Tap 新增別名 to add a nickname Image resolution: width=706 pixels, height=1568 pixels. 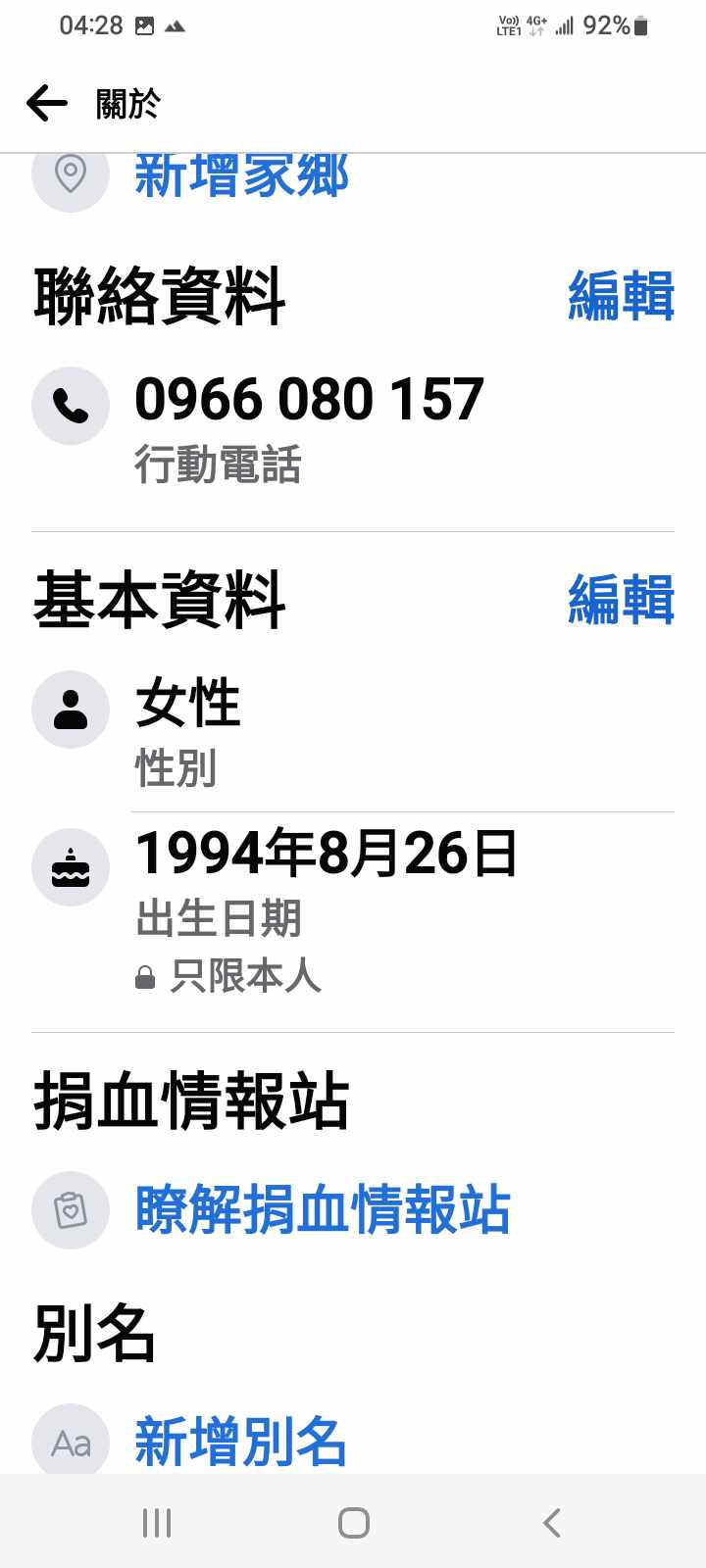(241, 1443)
